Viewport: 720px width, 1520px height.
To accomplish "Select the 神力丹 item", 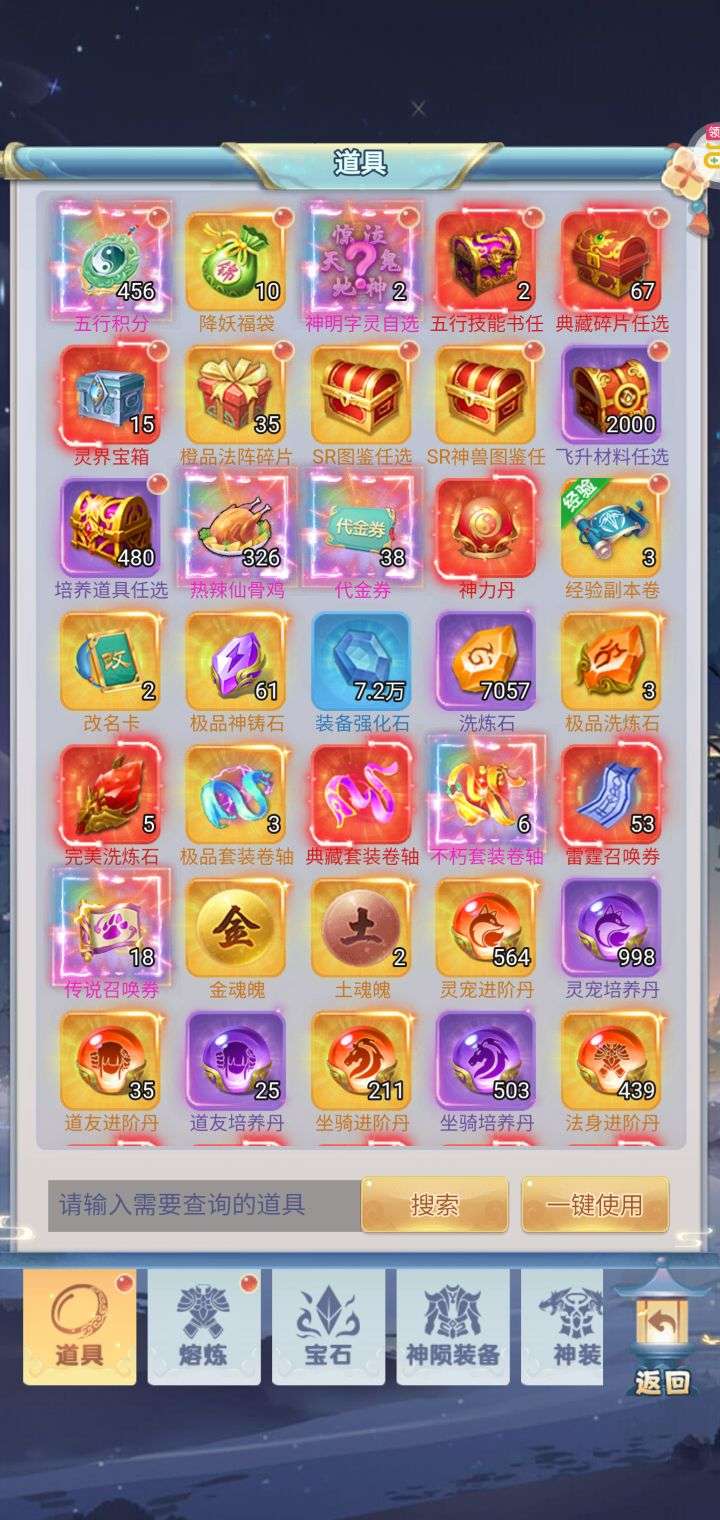I will [x=485, y=528].
